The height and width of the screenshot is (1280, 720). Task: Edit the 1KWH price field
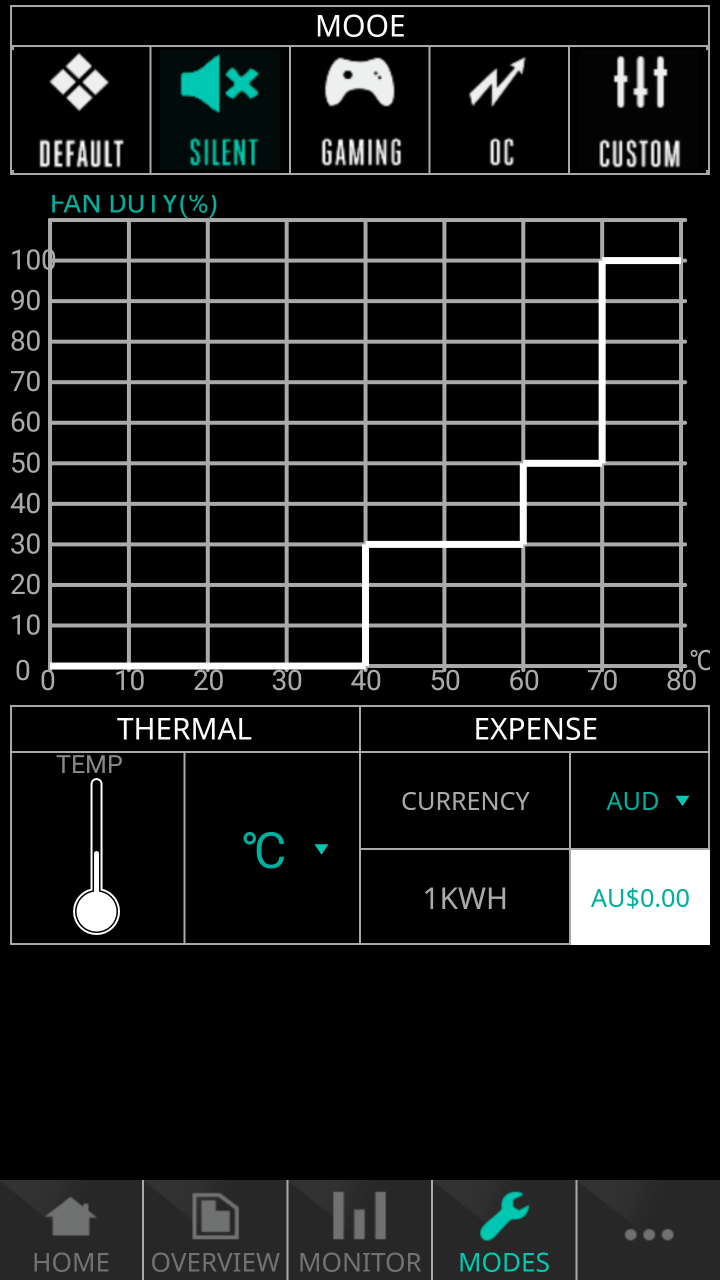point(640,898)
